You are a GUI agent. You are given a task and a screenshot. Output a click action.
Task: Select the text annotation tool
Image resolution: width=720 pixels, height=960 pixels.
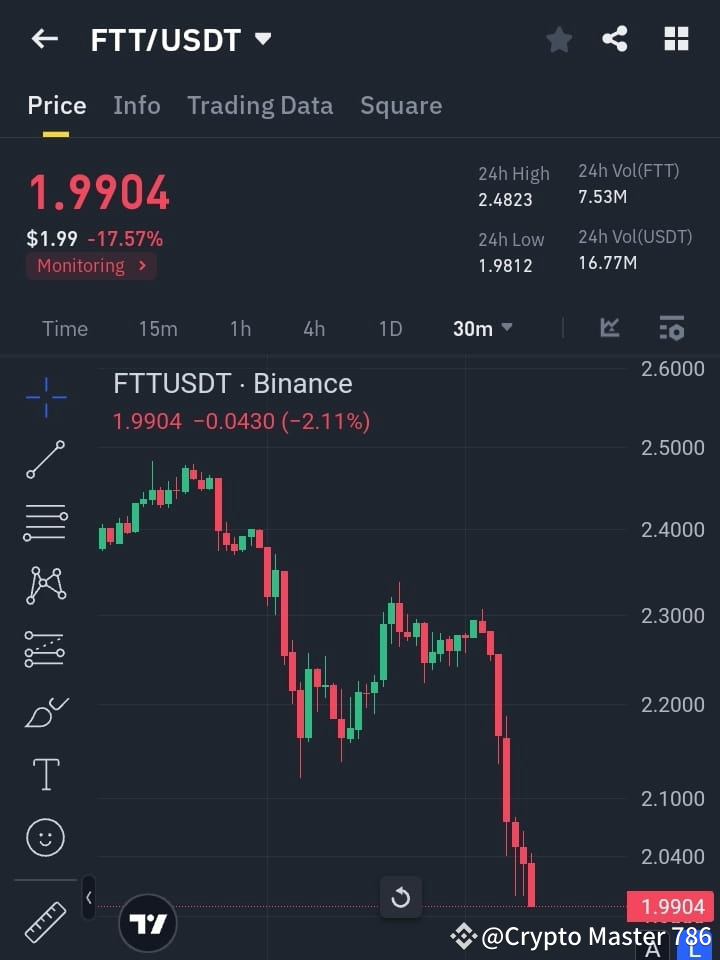tap(44, 774)
